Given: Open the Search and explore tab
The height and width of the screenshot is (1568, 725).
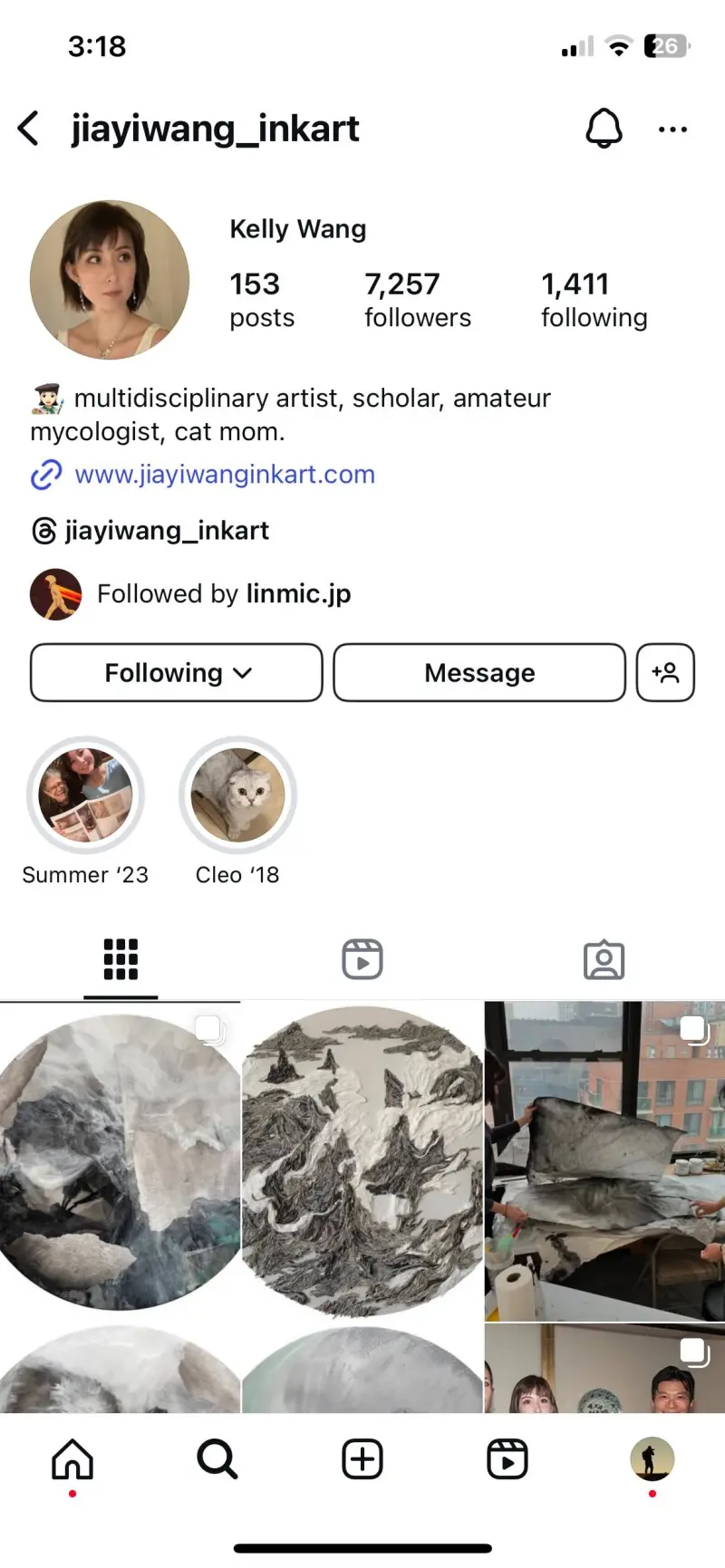Looking at the screenshot, I should click(217, 1459).
